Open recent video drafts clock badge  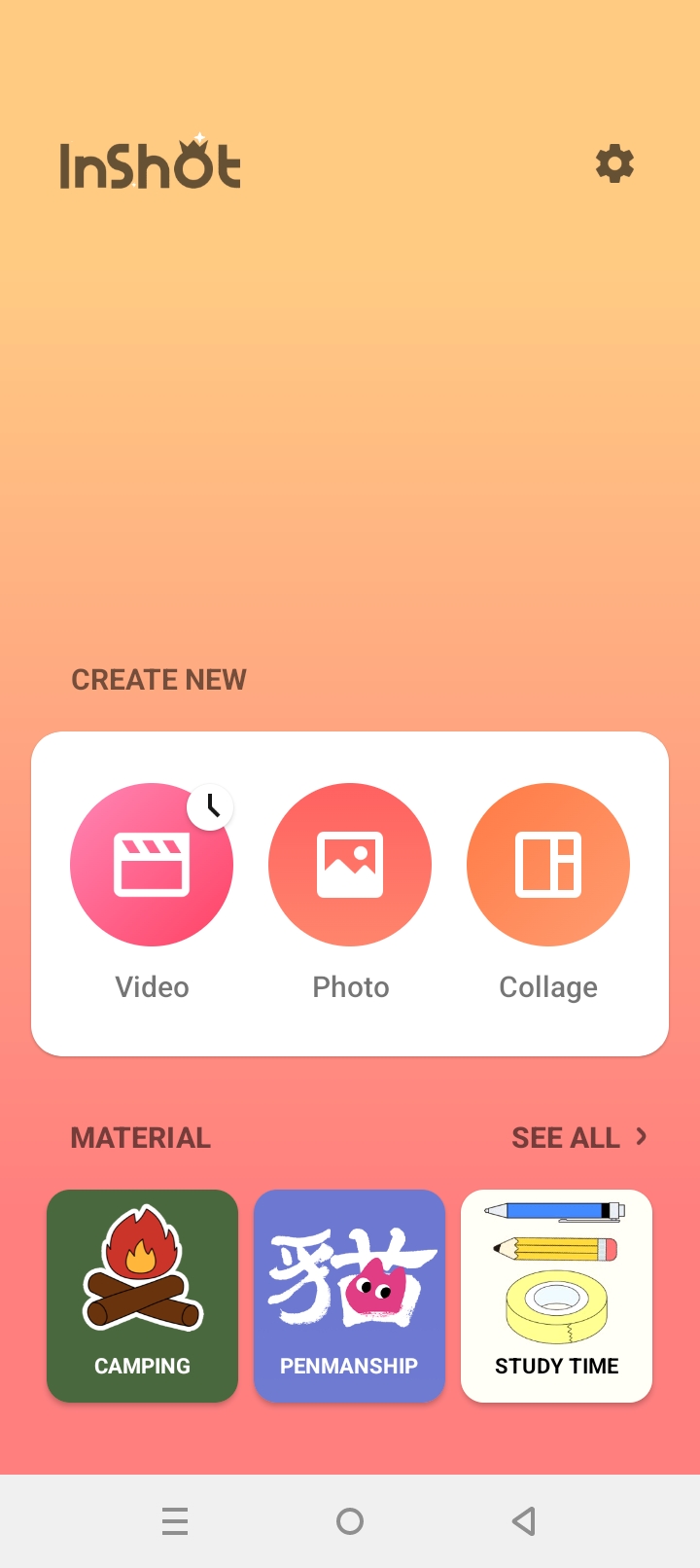tap(211, 806)
